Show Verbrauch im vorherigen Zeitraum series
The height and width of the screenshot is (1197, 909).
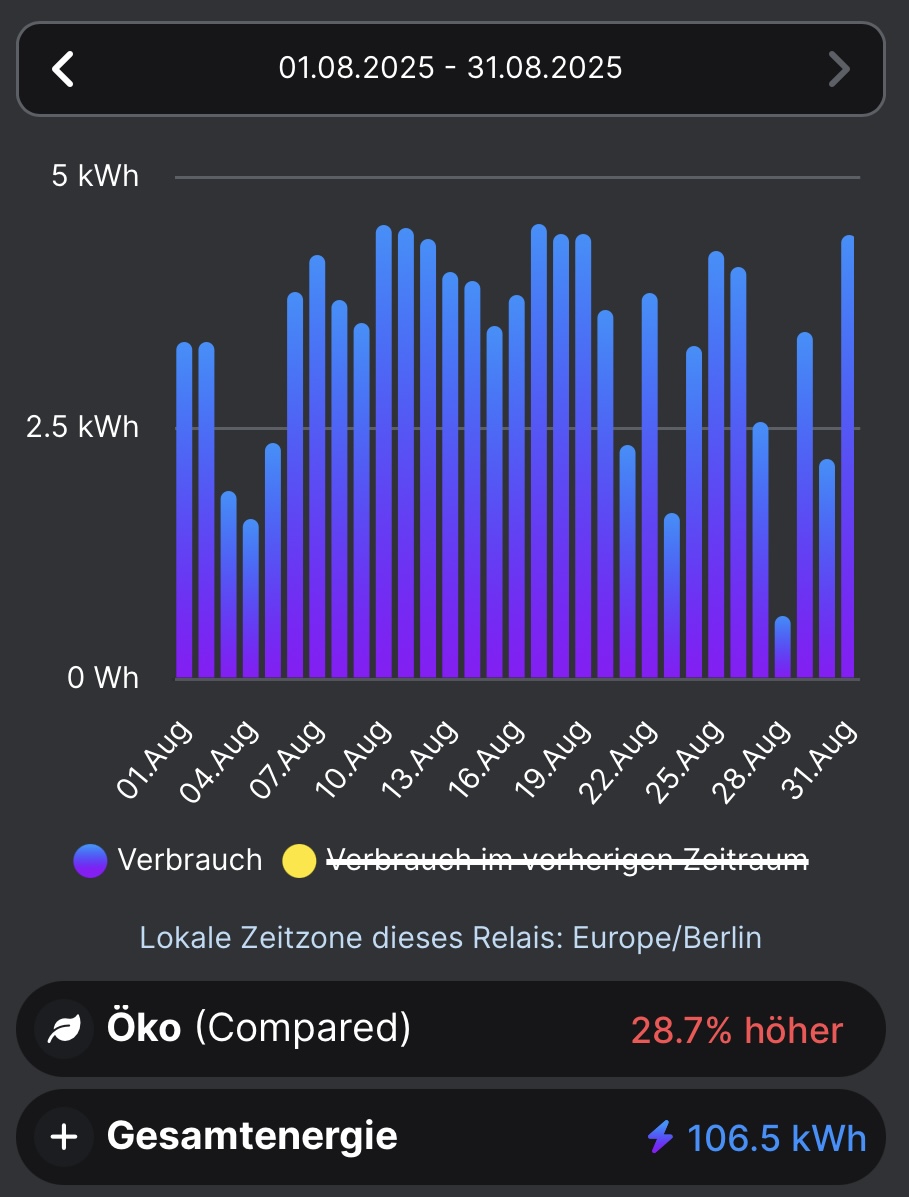[x=546, y=860]
